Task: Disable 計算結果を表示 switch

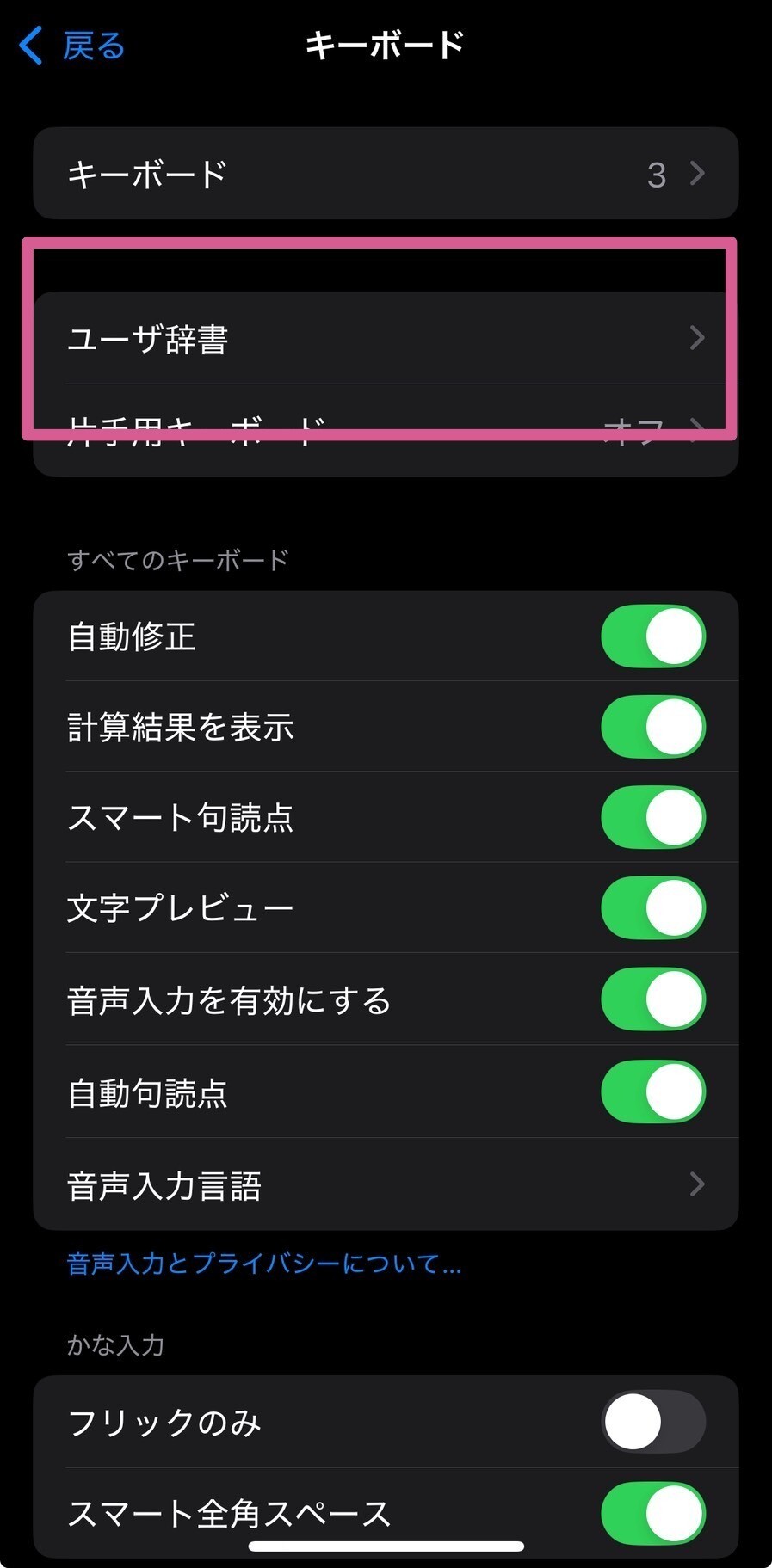Action: (x=652, y=727)
